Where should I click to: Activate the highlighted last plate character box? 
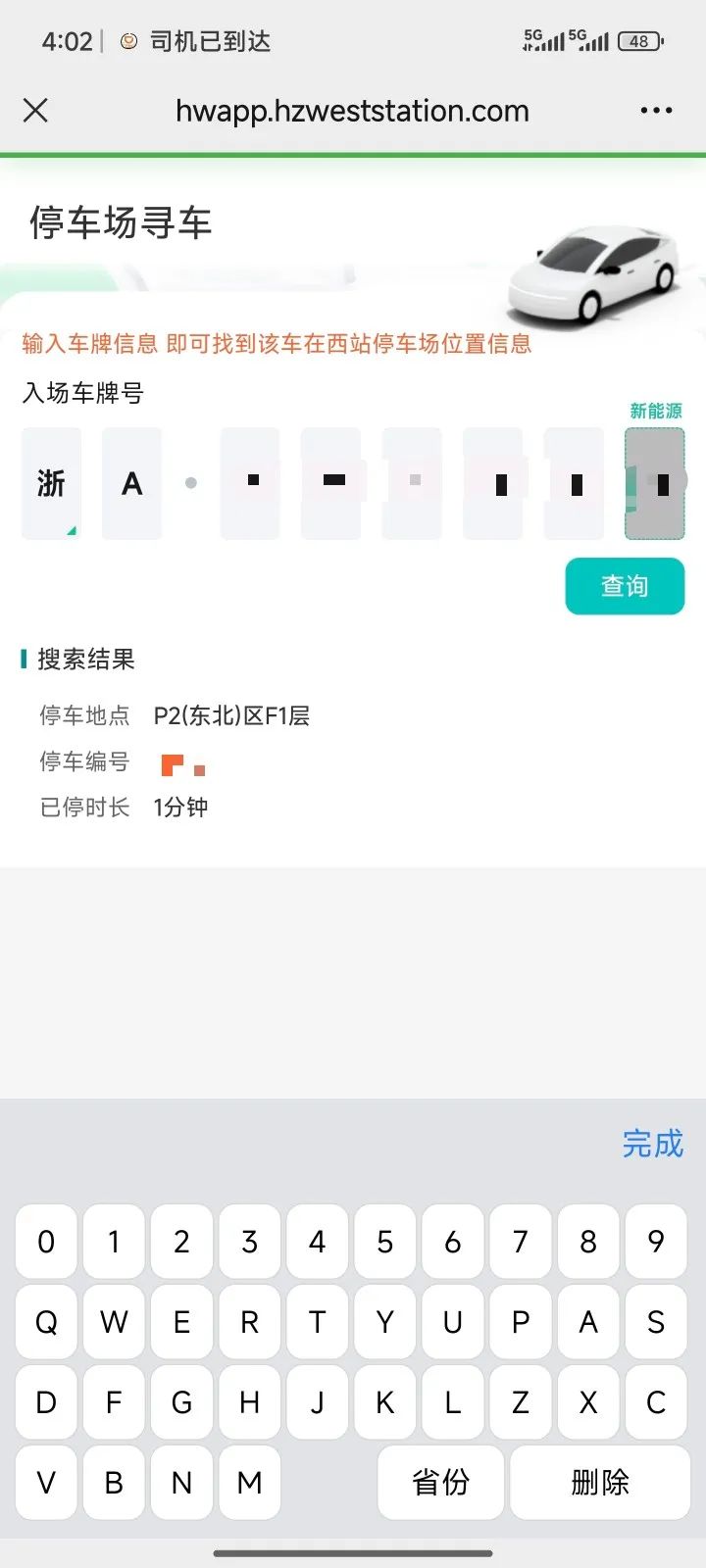pyautogui.click(x=655, y=484)
